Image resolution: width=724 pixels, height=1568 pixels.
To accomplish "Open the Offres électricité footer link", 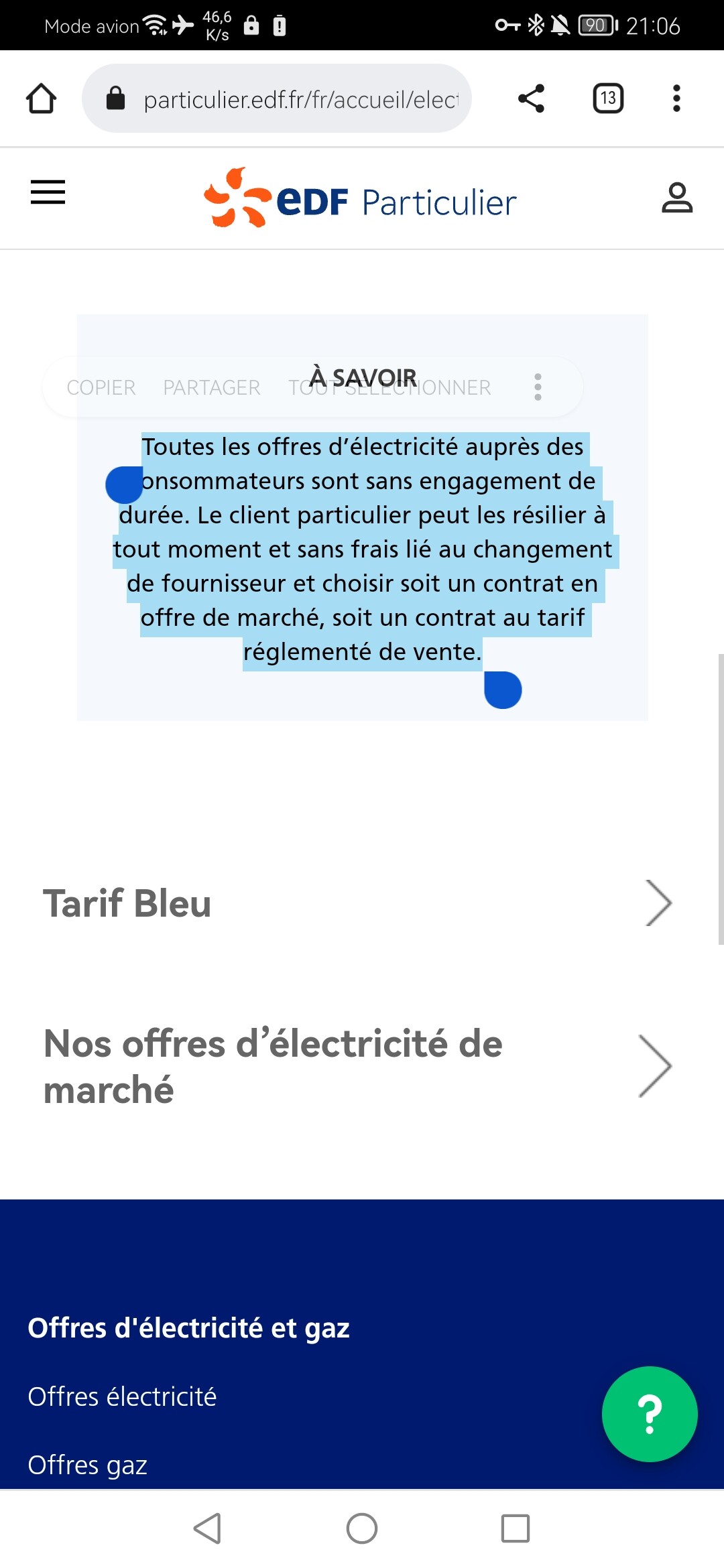I will coord(122,1396).
